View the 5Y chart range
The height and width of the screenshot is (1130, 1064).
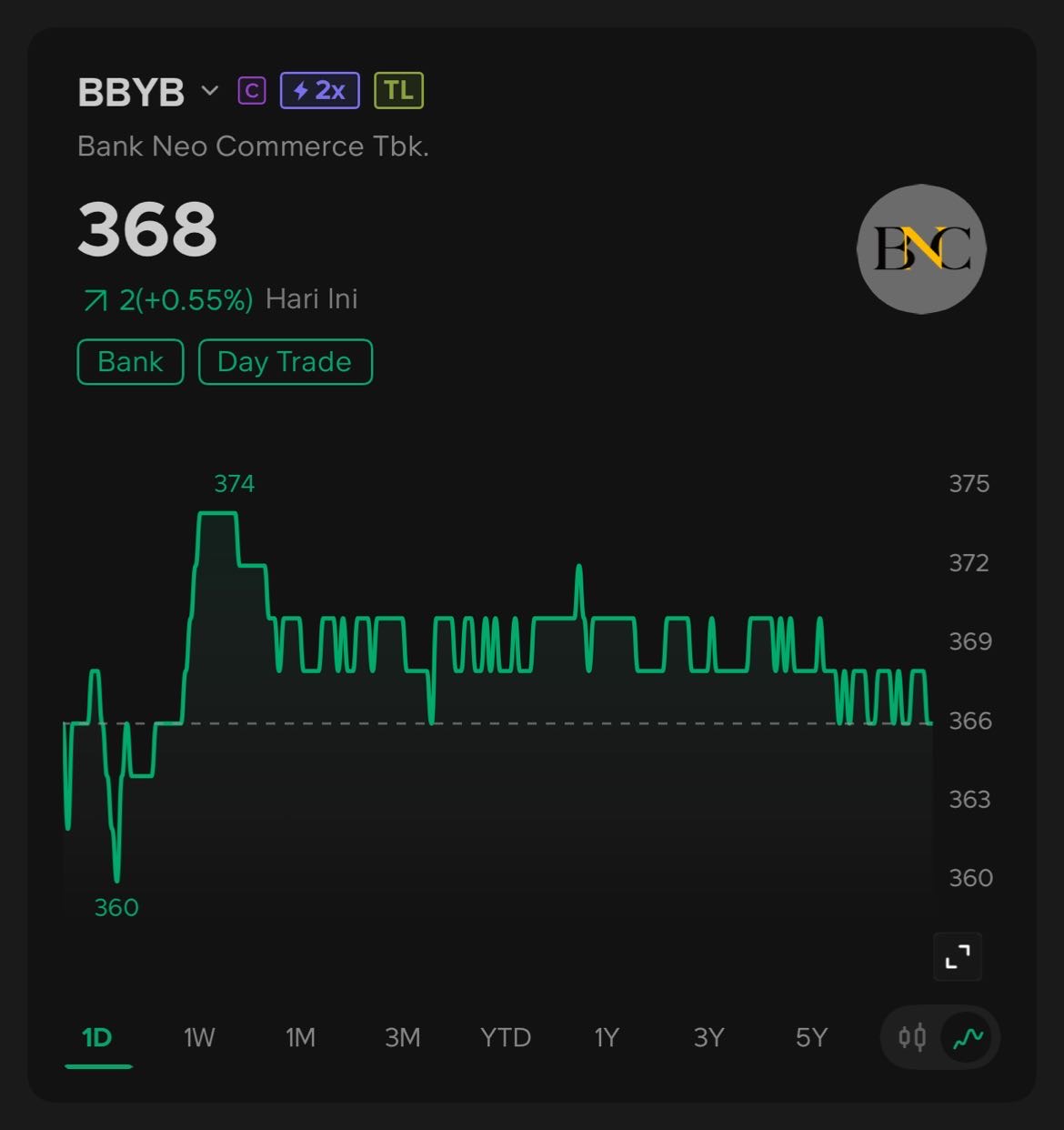[811, 1037]
